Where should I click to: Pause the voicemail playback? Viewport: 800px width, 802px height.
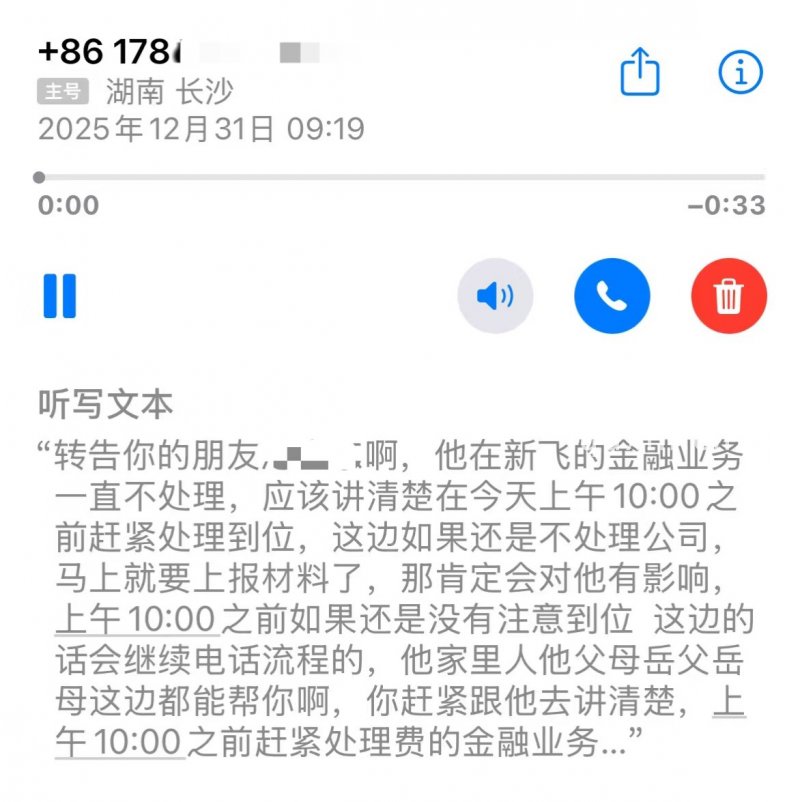pos(59,296)
